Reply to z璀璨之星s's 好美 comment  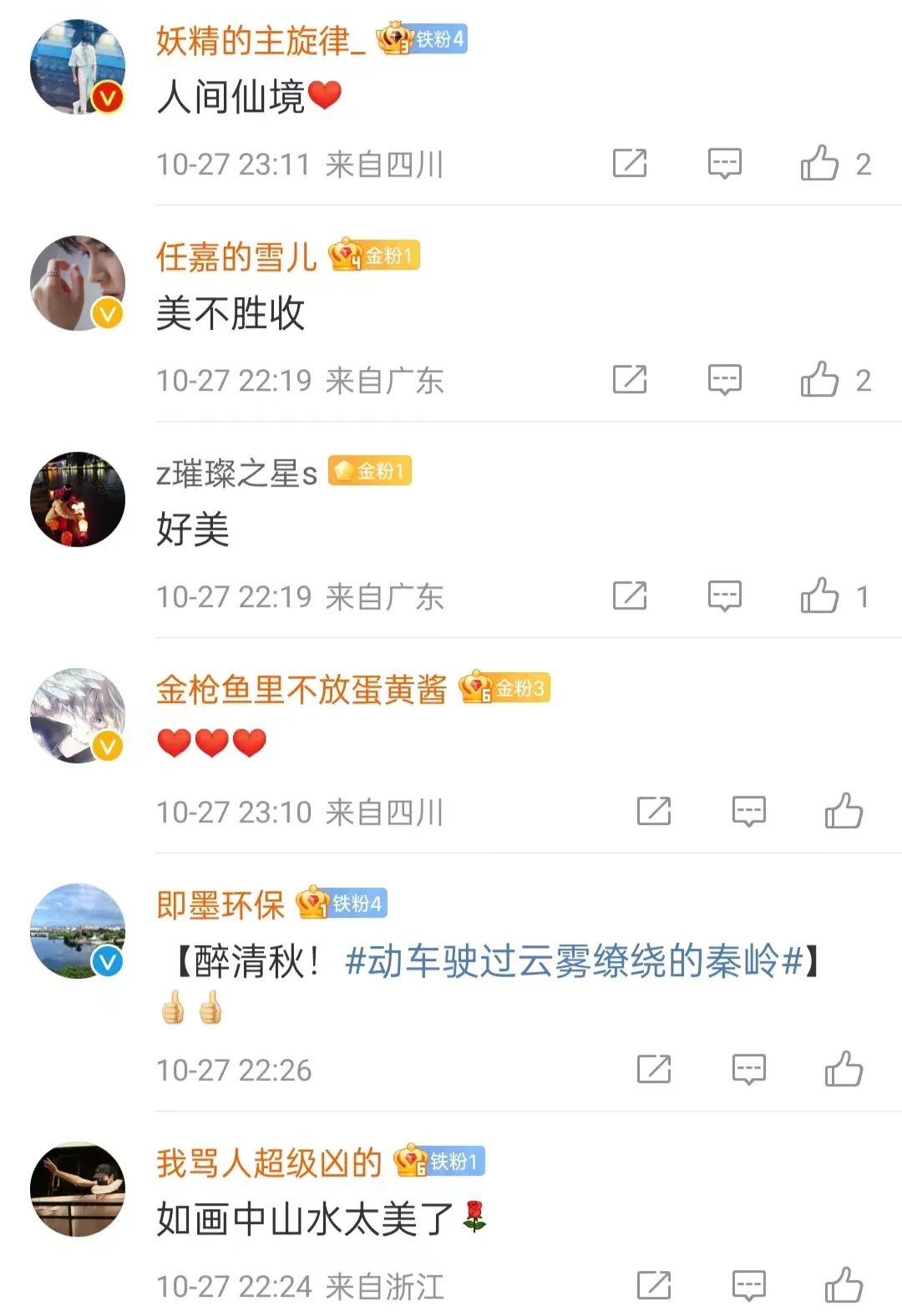pyautogui.click(x=724, y=595)
